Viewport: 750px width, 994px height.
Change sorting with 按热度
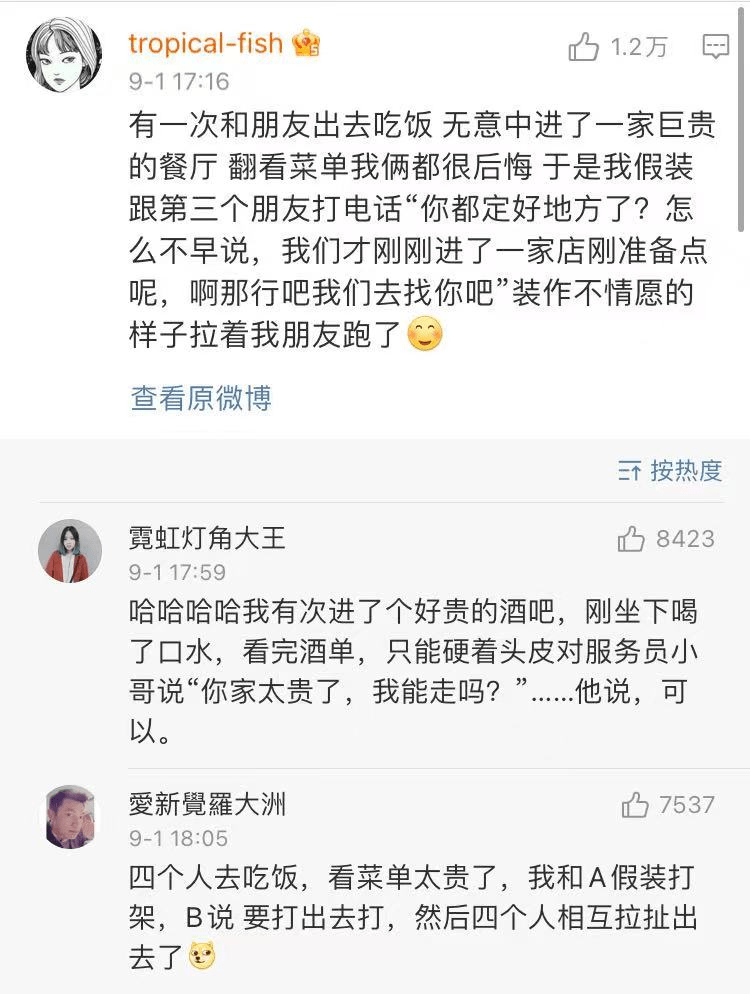(671, 471)
